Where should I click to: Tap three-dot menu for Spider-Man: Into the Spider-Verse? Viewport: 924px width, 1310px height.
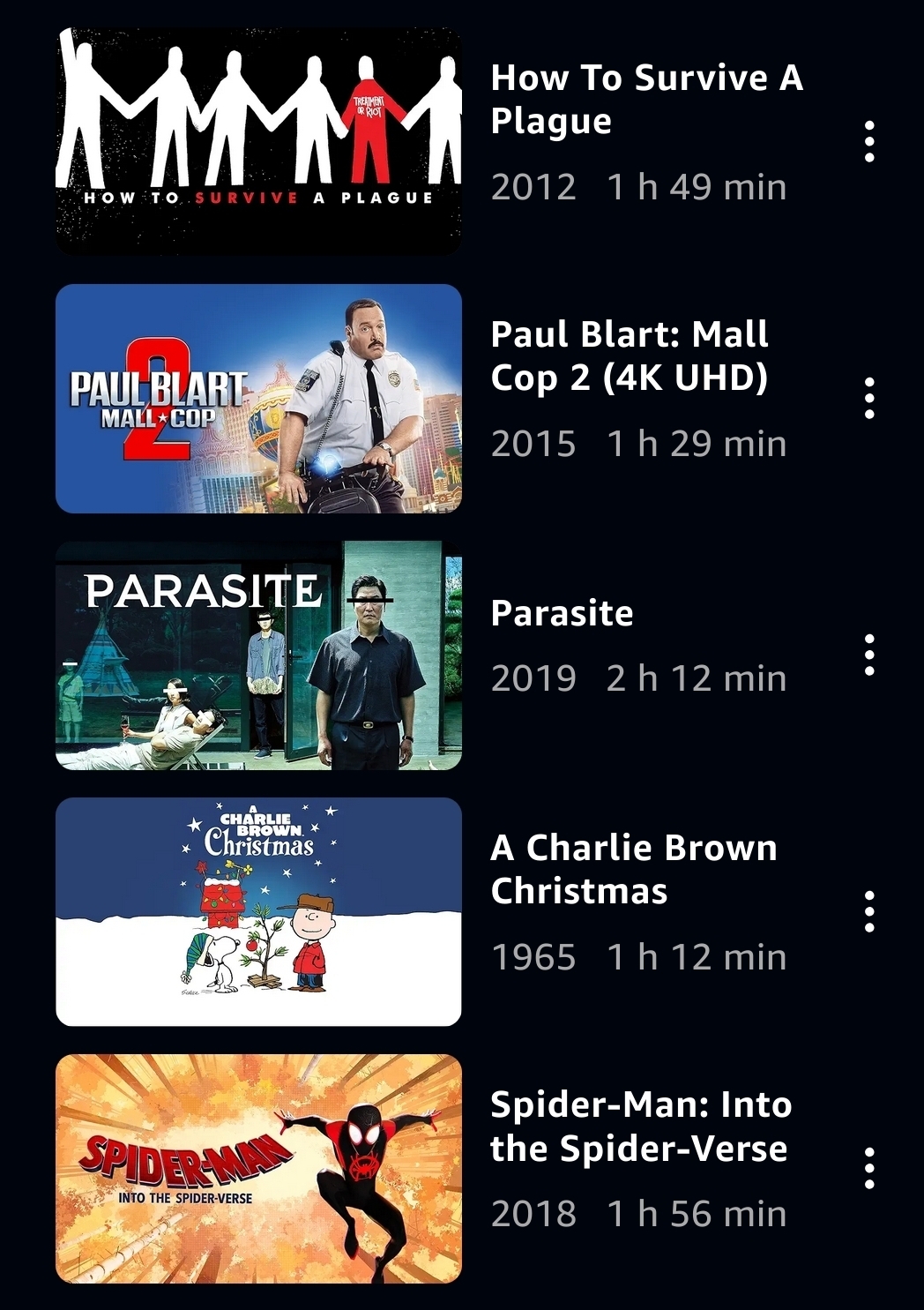[x=869, y=1168]
